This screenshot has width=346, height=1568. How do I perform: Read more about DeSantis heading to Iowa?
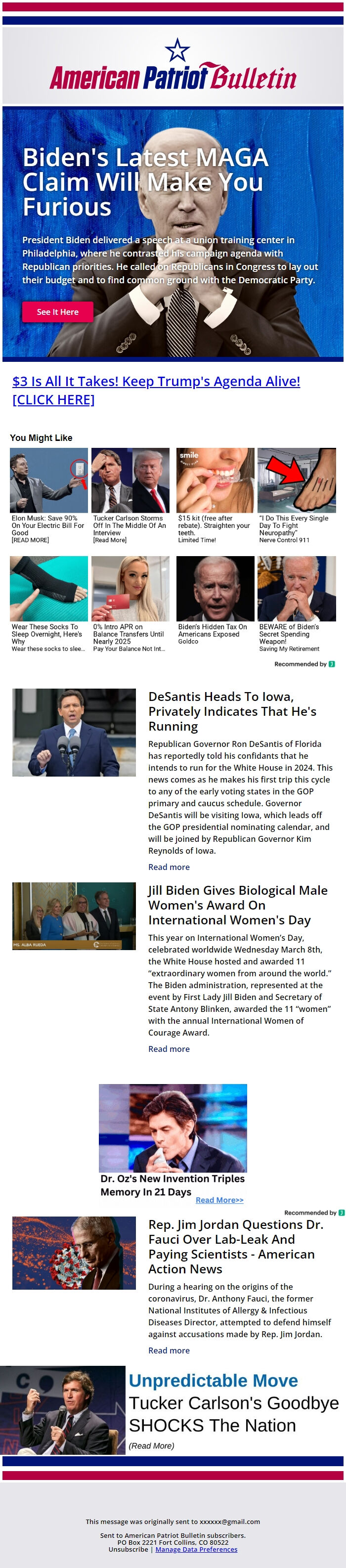tap(169, 867)
